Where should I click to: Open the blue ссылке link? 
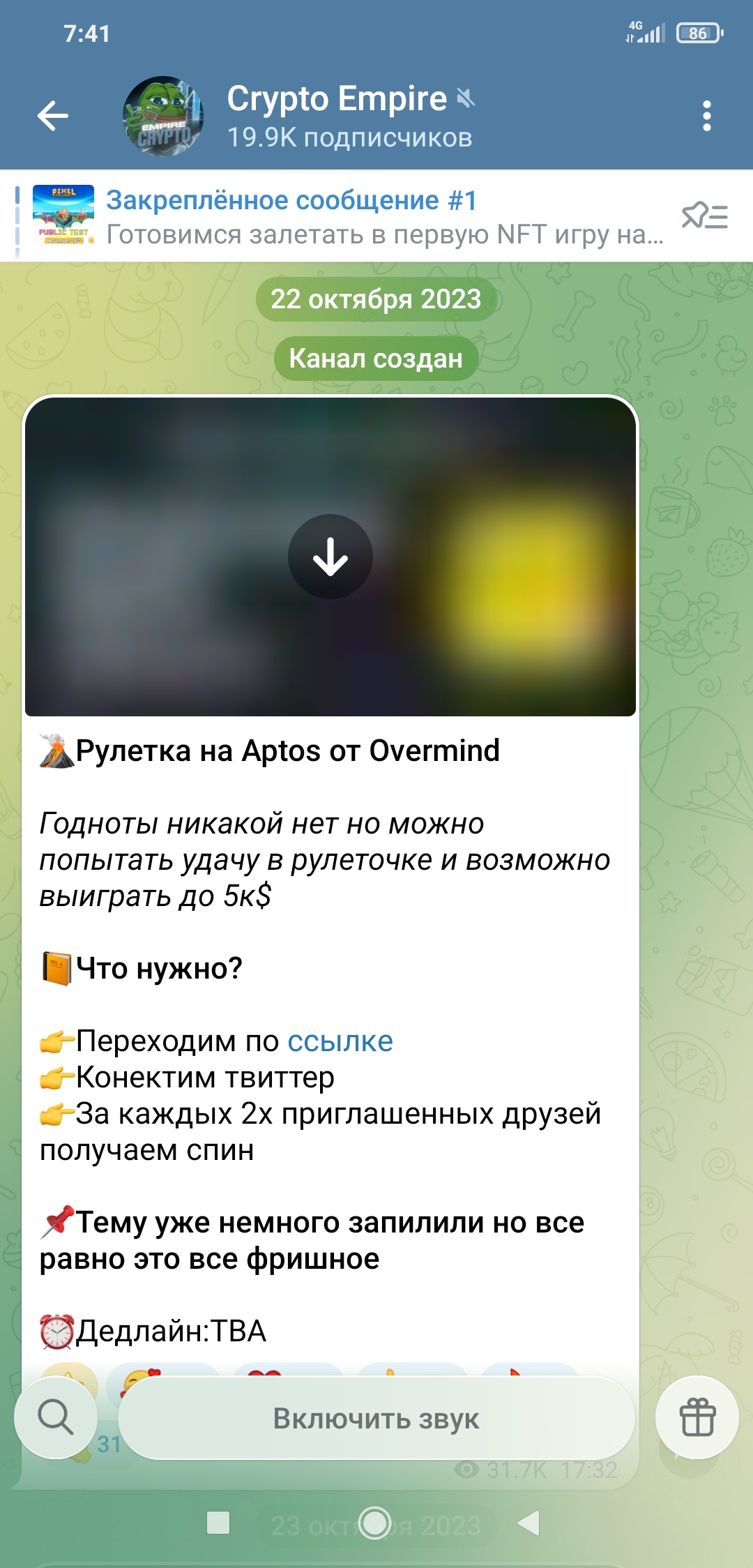pos(340,1041)
